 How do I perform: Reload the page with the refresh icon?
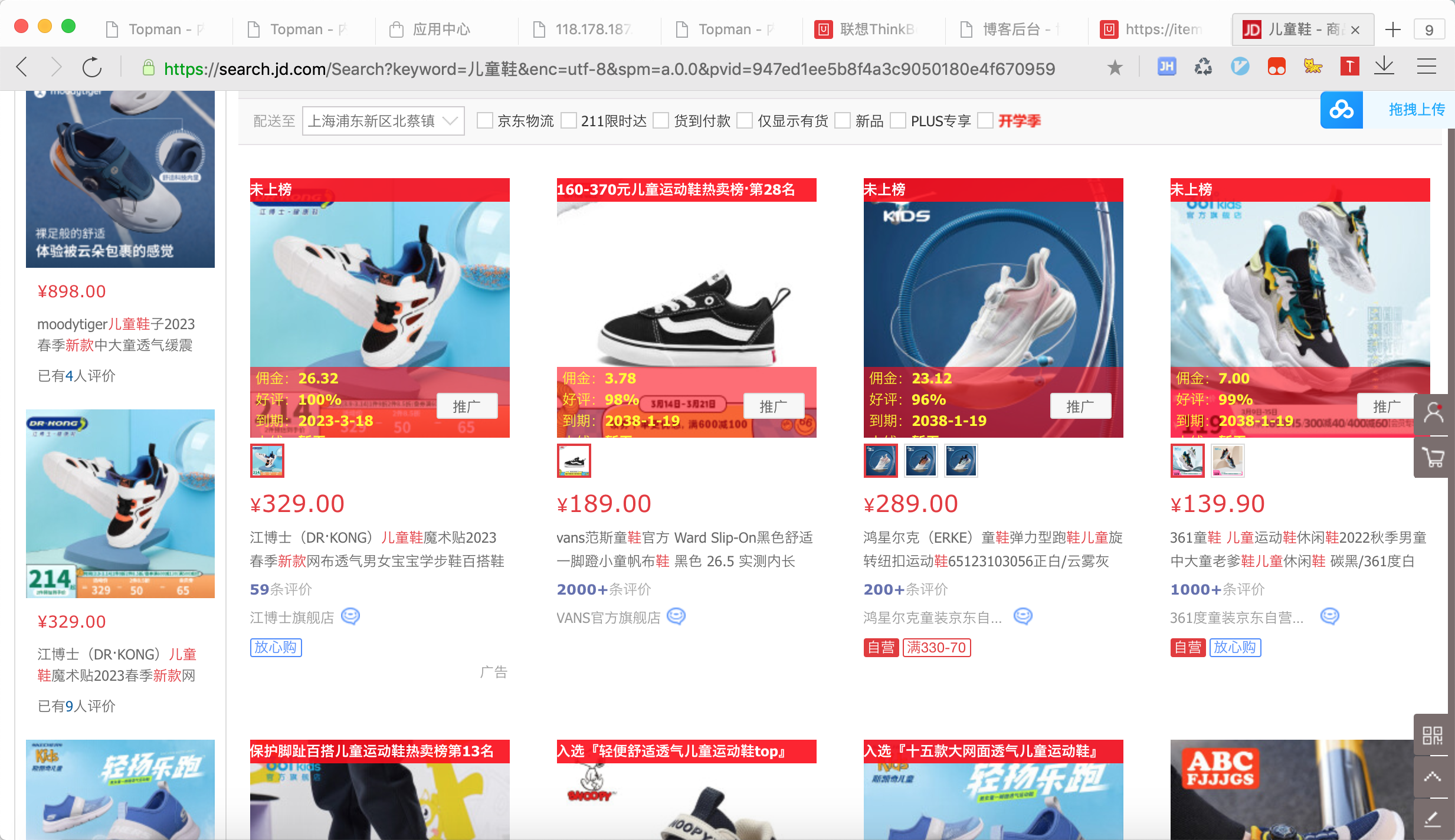coord(92,68)
